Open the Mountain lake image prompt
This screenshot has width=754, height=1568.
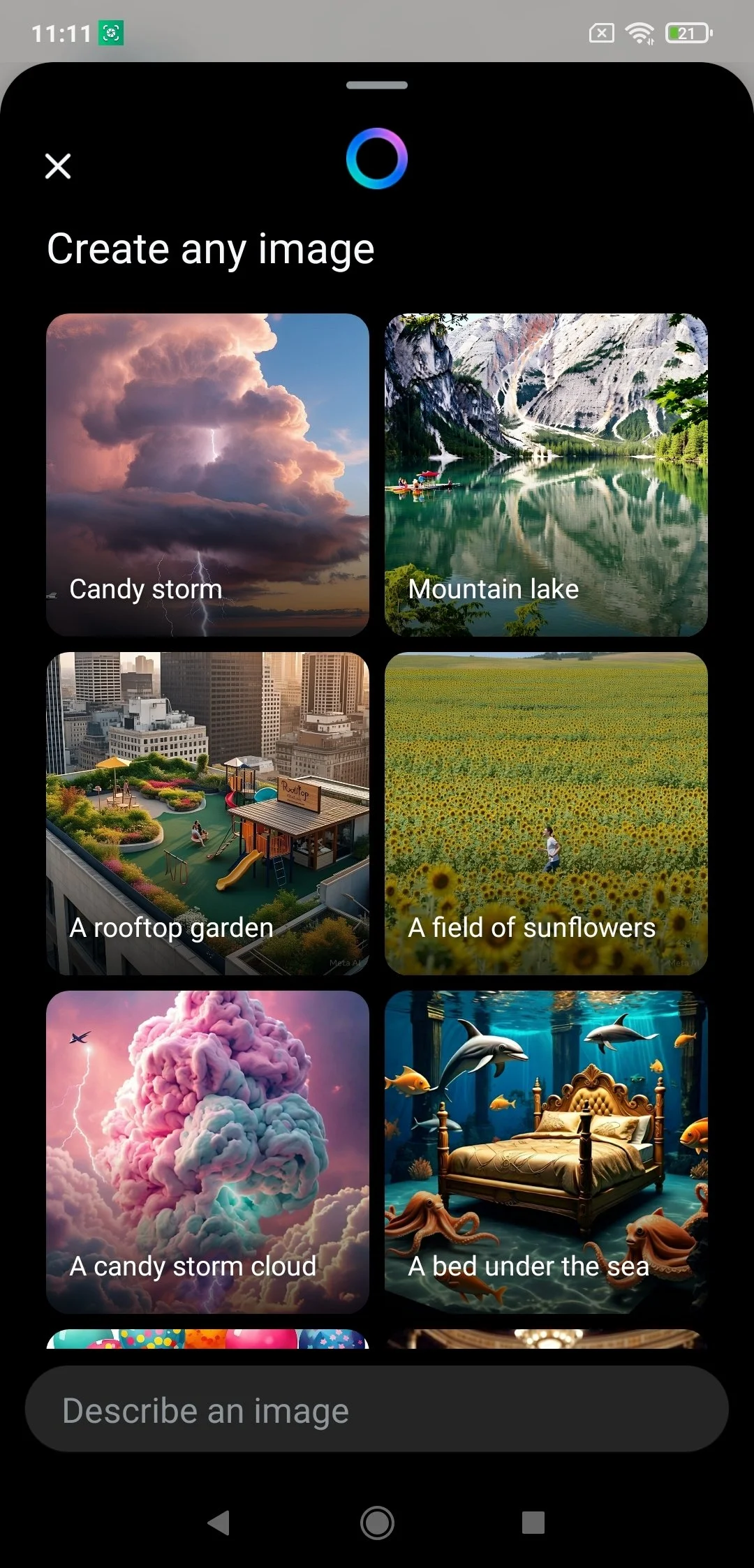pos(546,475)
